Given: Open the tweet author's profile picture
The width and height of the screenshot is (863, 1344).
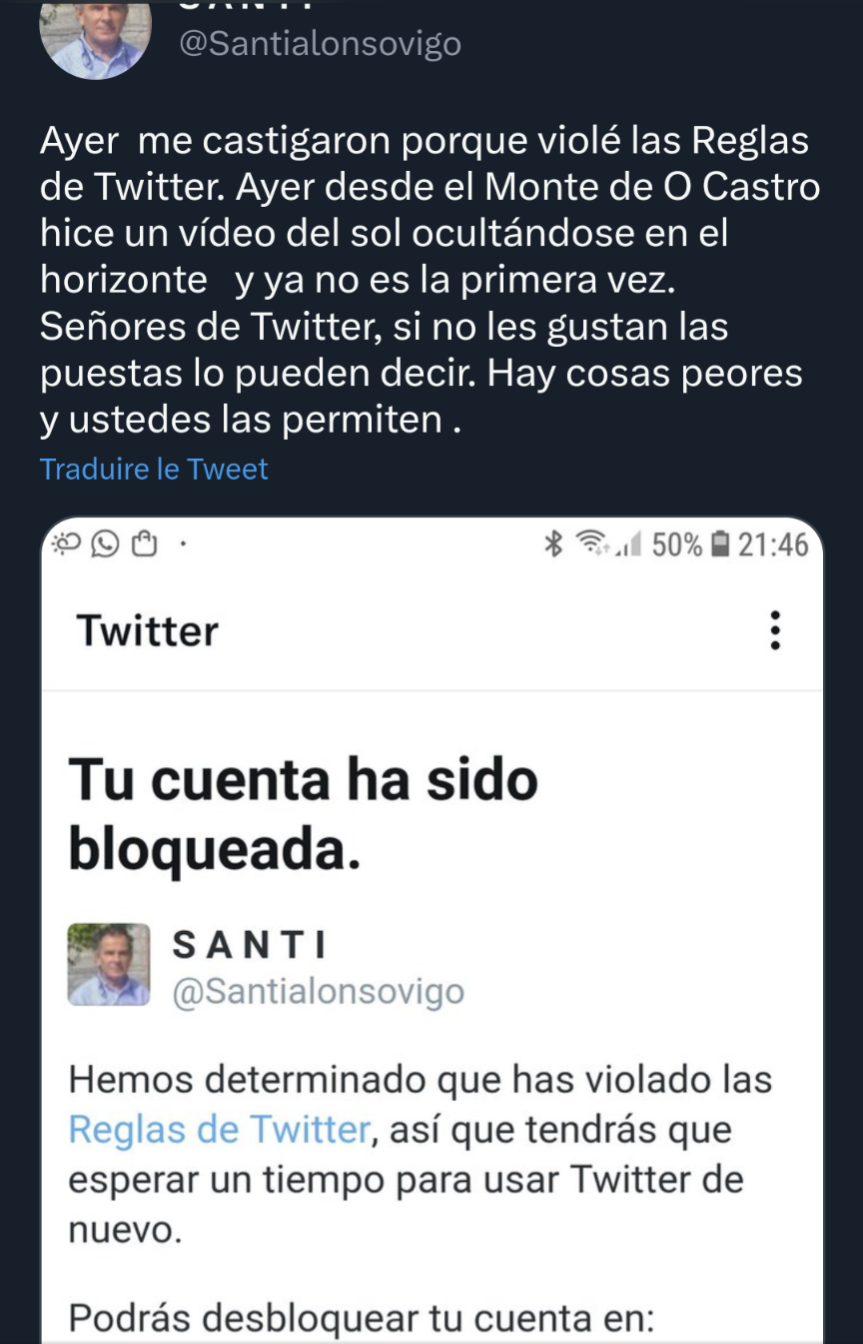Looking at the screenshot, I should pos(95,36).
